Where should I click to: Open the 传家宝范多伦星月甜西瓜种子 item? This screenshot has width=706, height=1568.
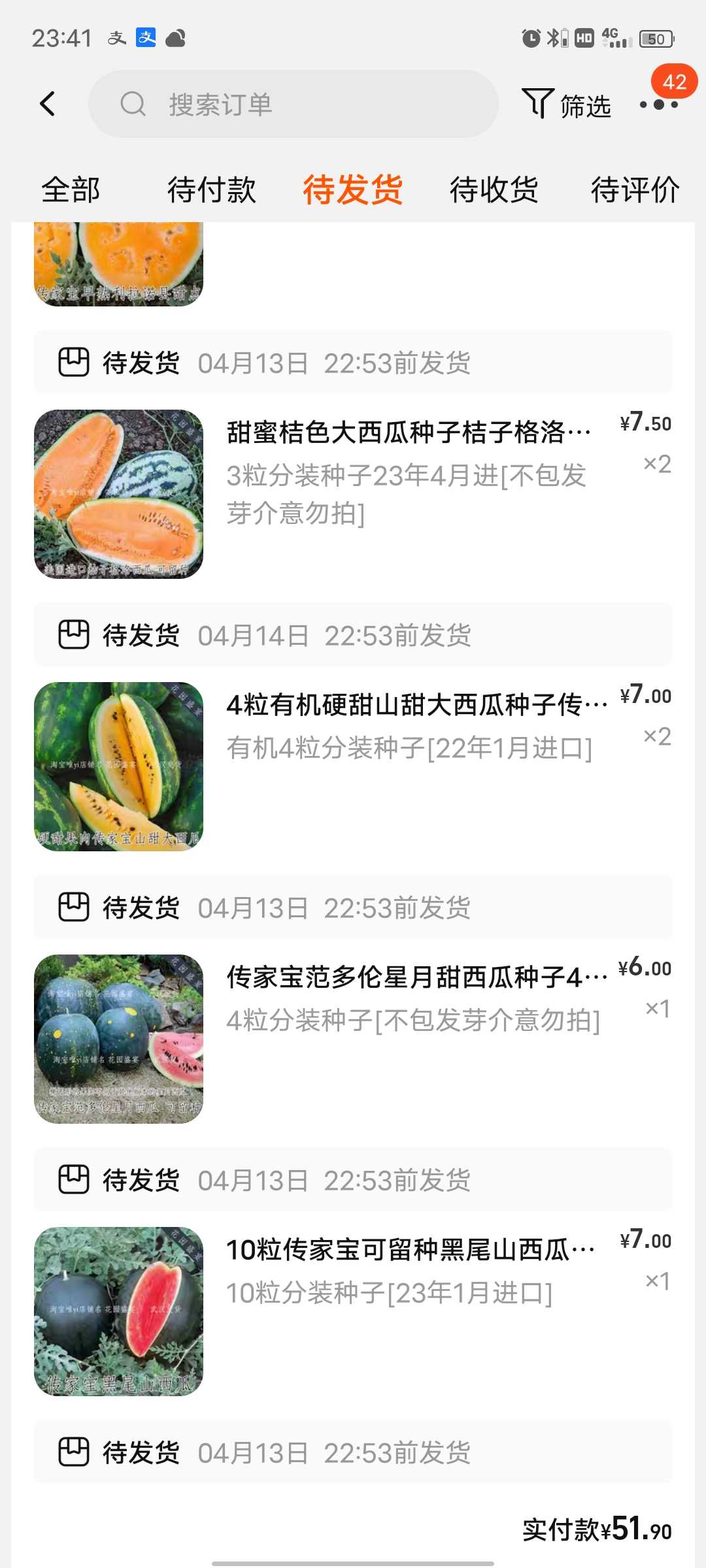pos(353,1039)
